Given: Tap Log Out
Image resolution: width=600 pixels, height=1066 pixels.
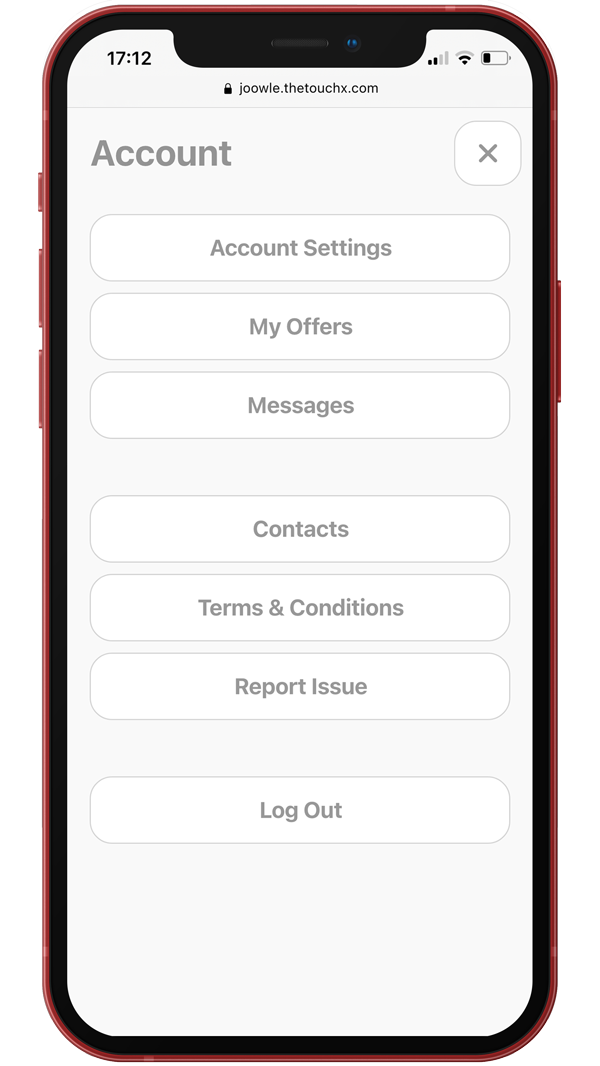Looking at the screenshot, I should (x=300, y=810).
